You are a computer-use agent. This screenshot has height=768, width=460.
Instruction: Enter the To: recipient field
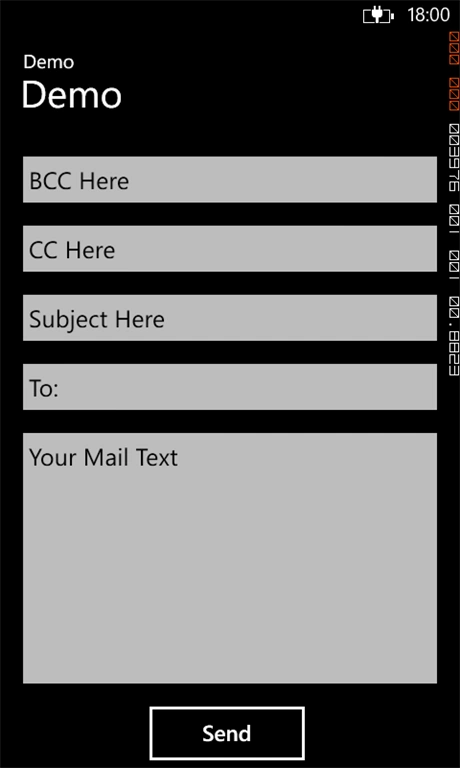(x=230, y=386)
